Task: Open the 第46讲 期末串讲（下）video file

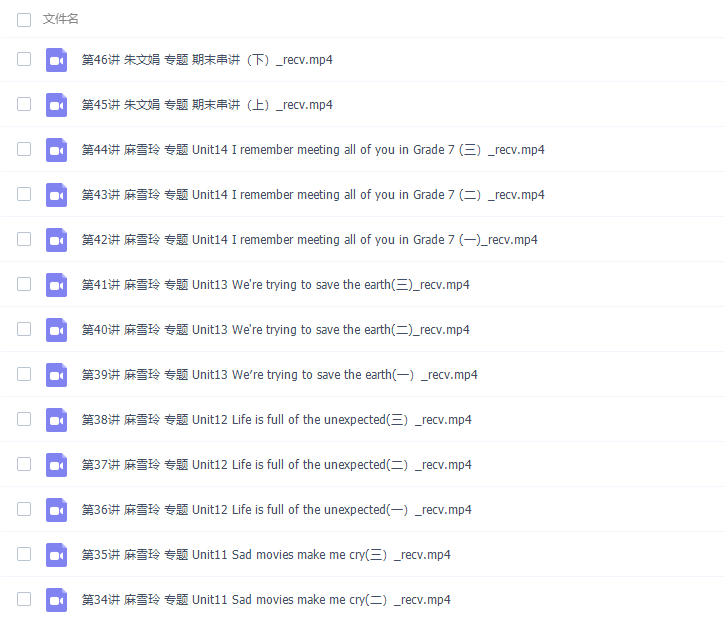Action: click(207, 60)
